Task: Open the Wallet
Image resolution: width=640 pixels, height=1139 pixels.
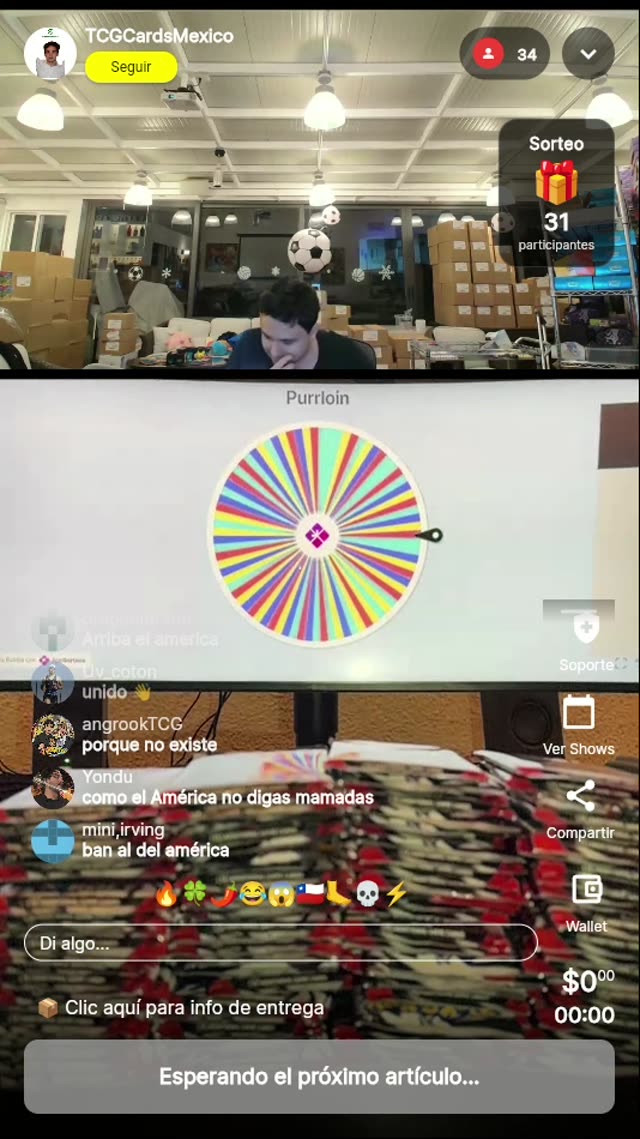Action: tap(586, 899)
